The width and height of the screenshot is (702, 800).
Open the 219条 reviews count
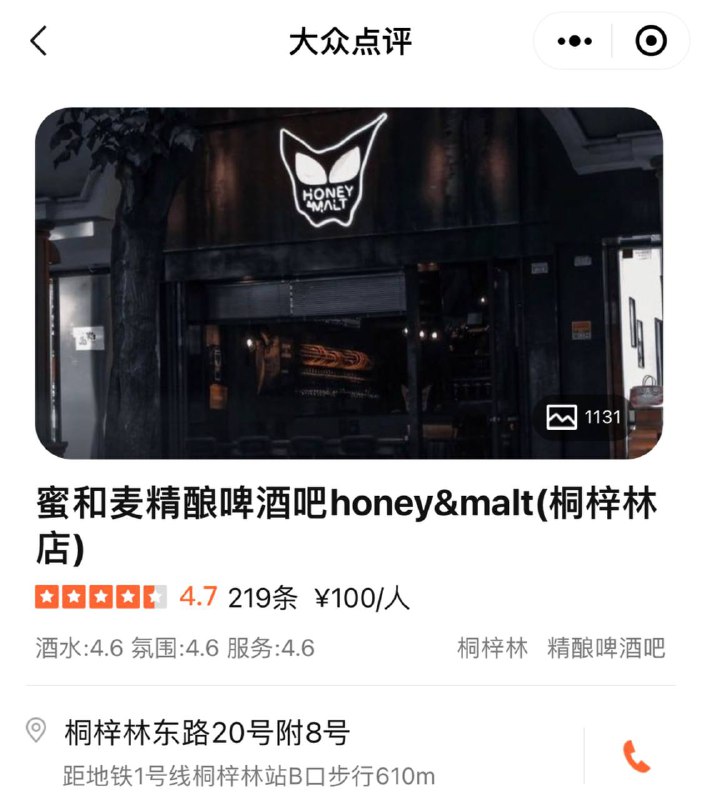263,598
